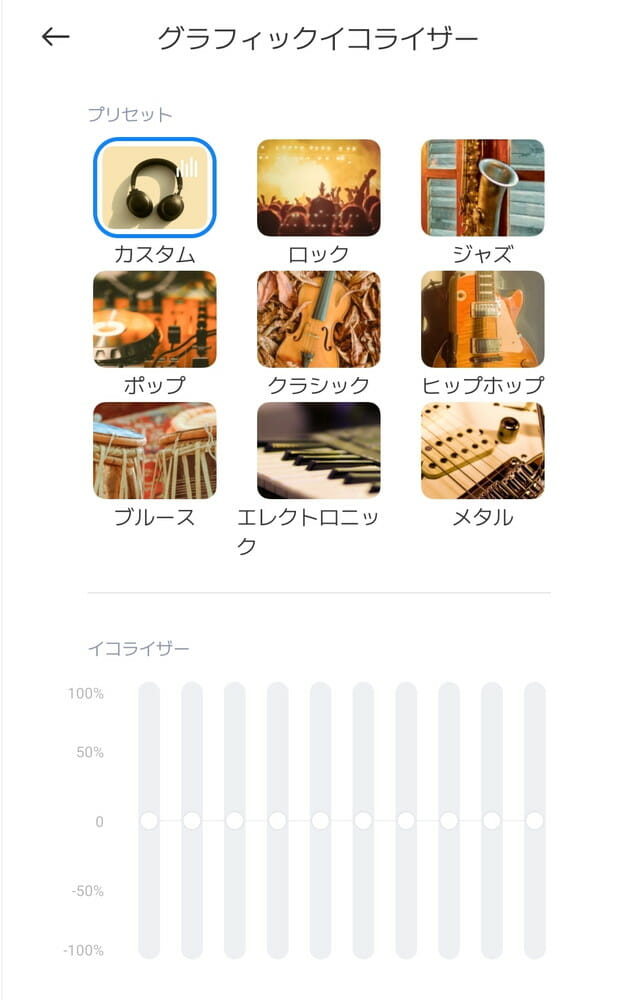This screenshot has height=1000, width=636.
Task: Apply the エレクトロニック preset
Action: coord(318,451)
